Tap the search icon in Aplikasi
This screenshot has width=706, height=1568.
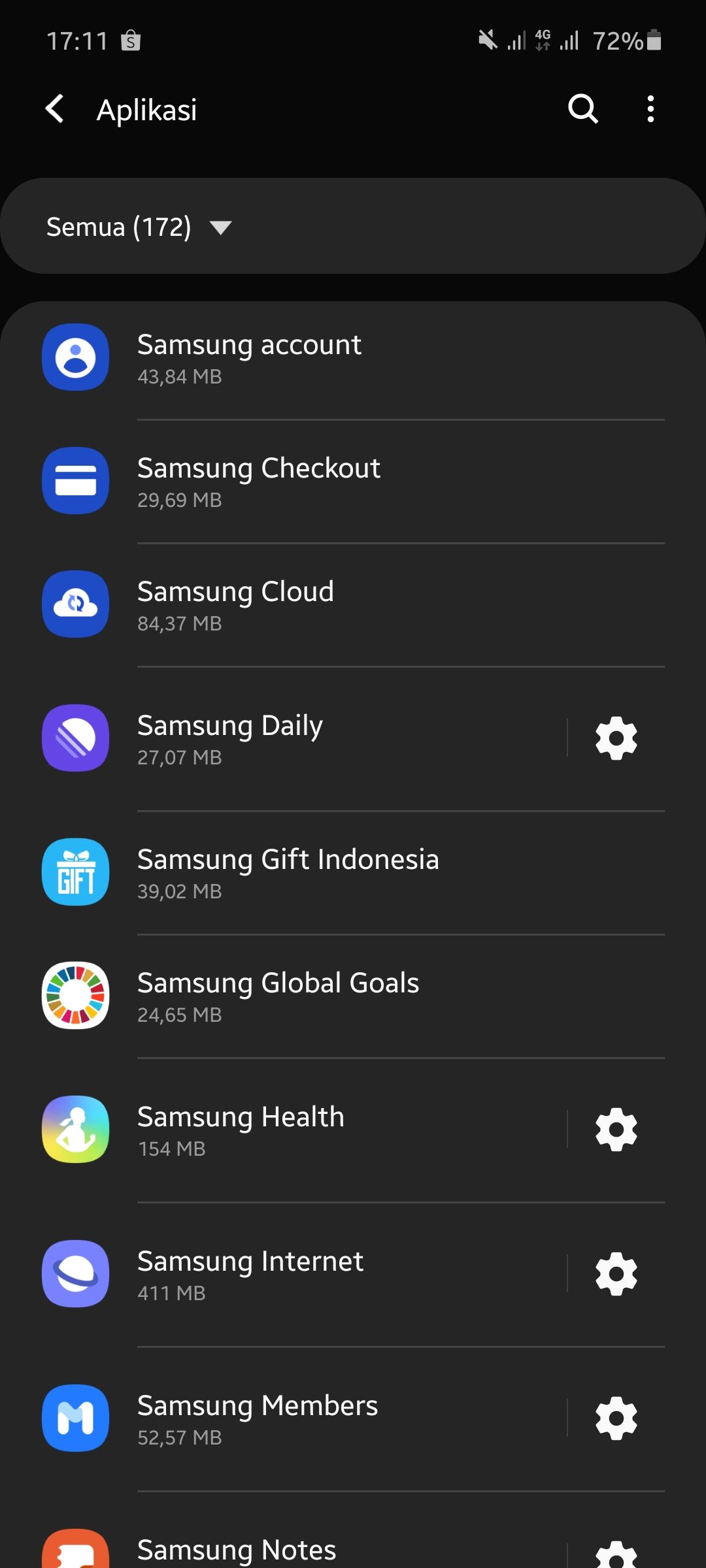[582, 109]
